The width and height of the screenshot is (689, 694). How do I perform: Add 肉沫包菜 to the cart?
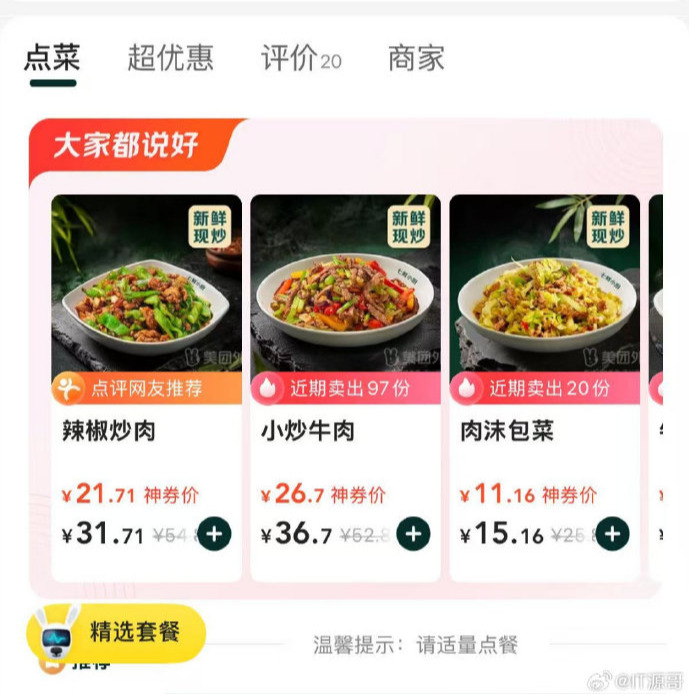(613, 534)
